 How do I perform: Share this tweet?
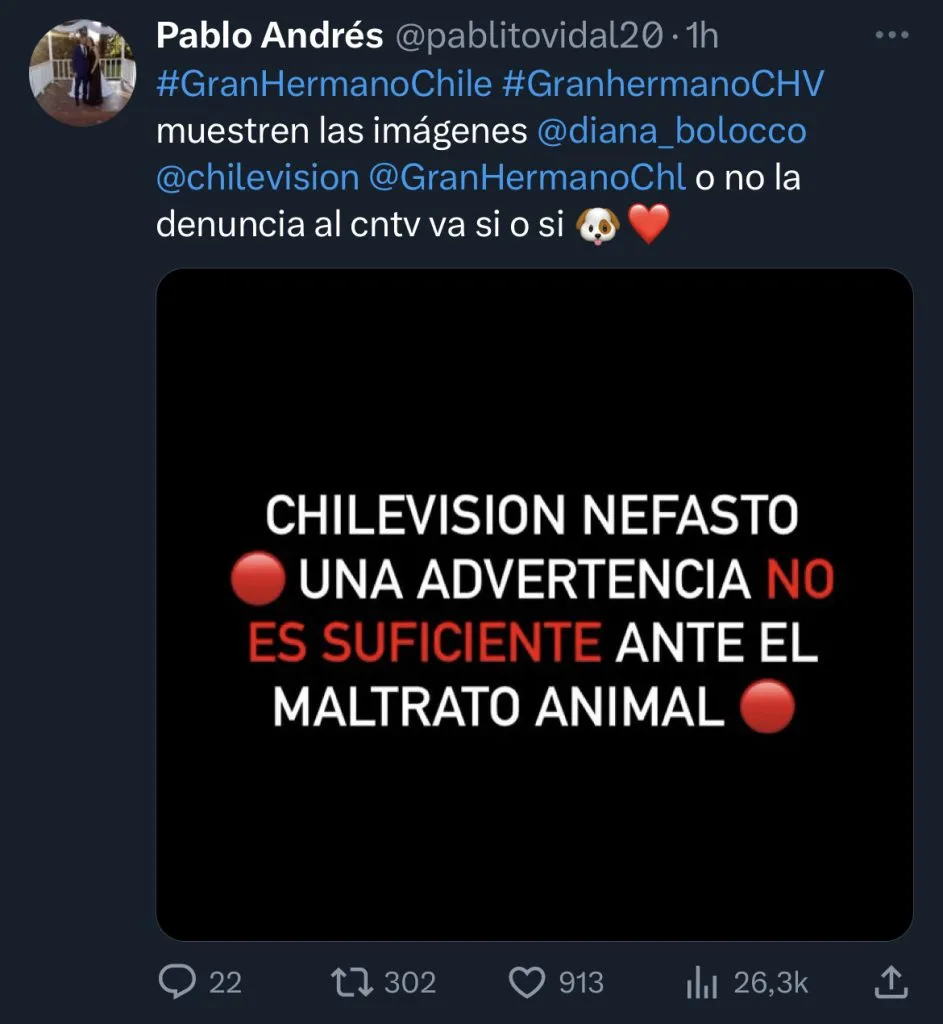coord(890,983)
